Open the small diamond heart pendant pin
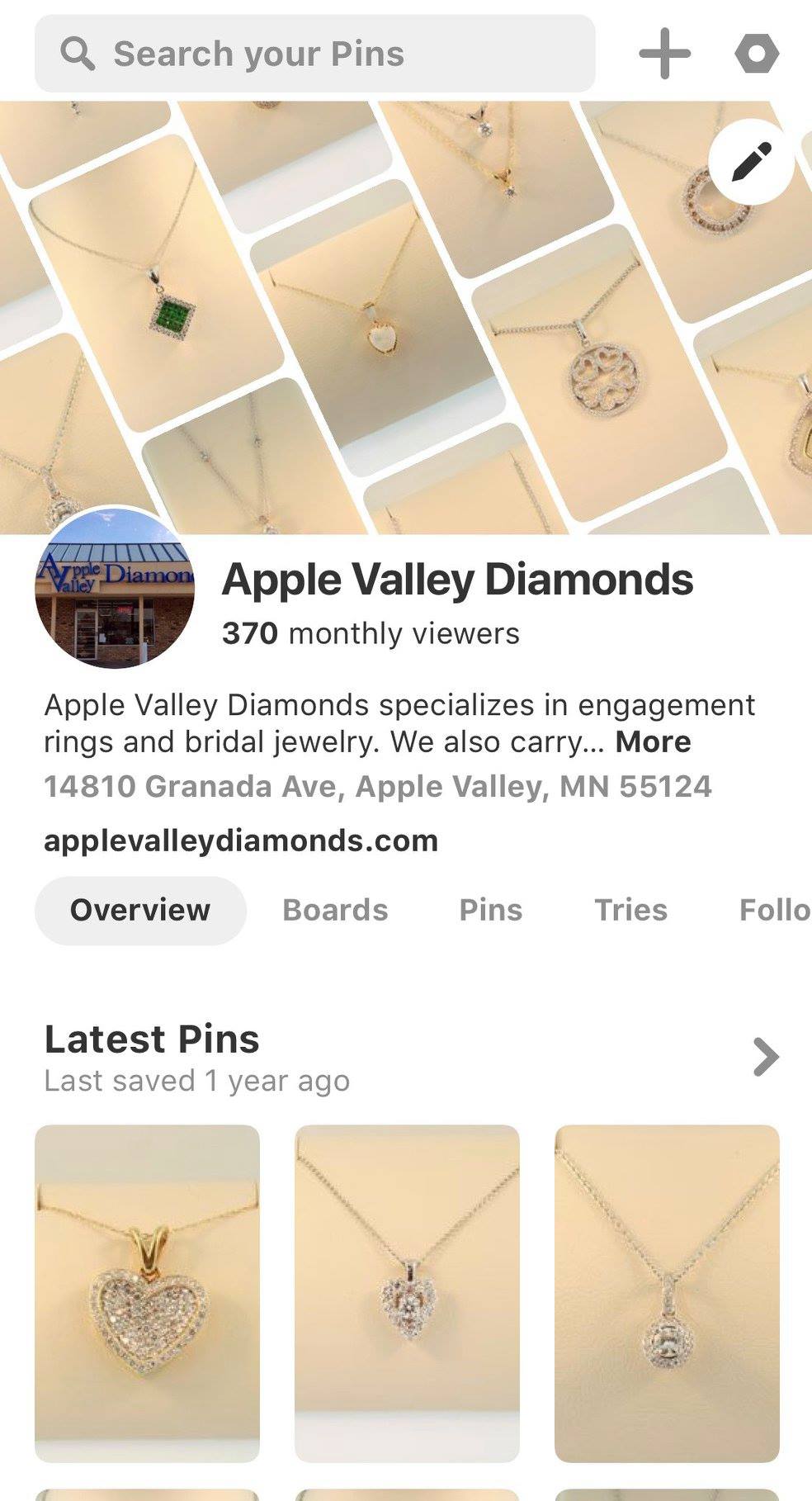Image resolution: width=812 pixels, height=1501 pixels. point(407,1293)
